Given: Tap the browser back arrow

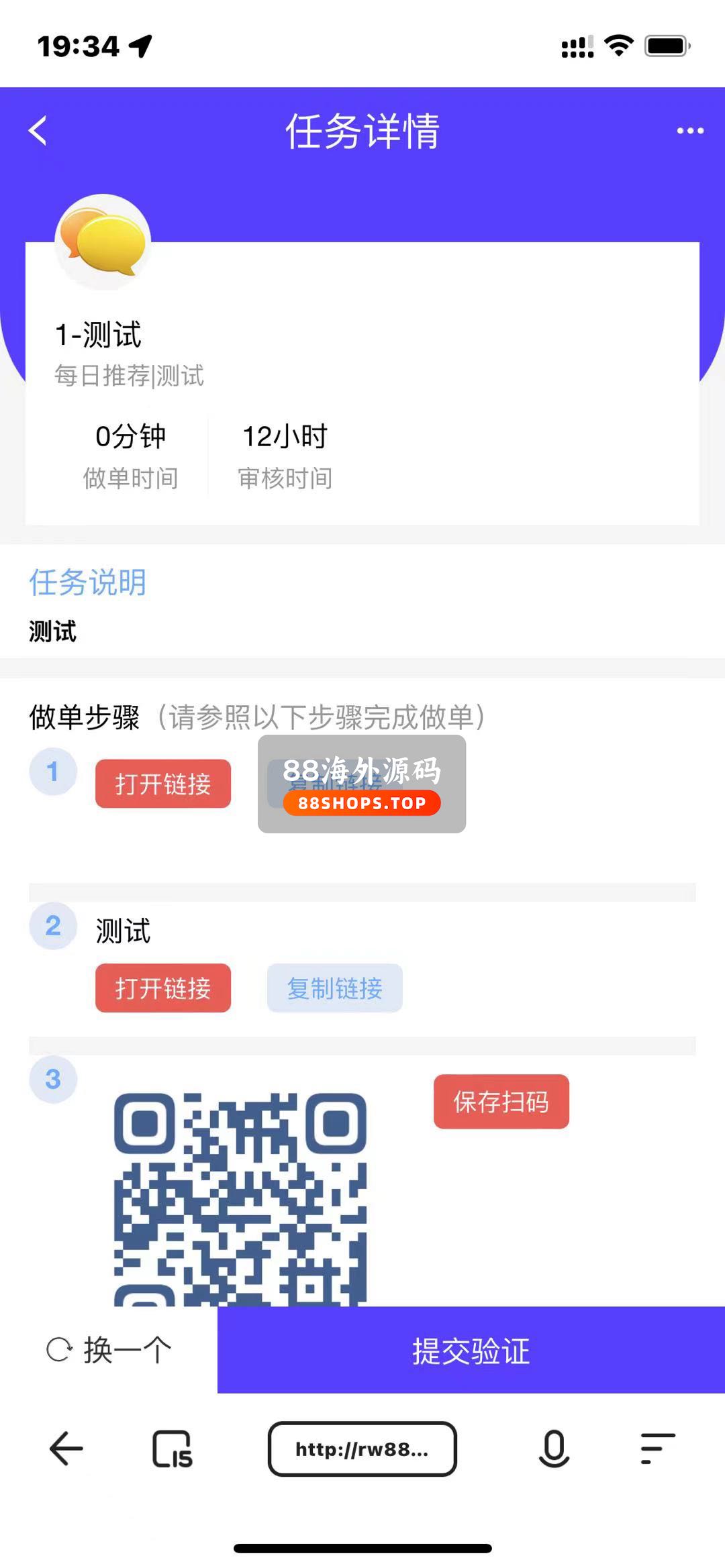Looking at the screenshot, I should (66, 1449).
